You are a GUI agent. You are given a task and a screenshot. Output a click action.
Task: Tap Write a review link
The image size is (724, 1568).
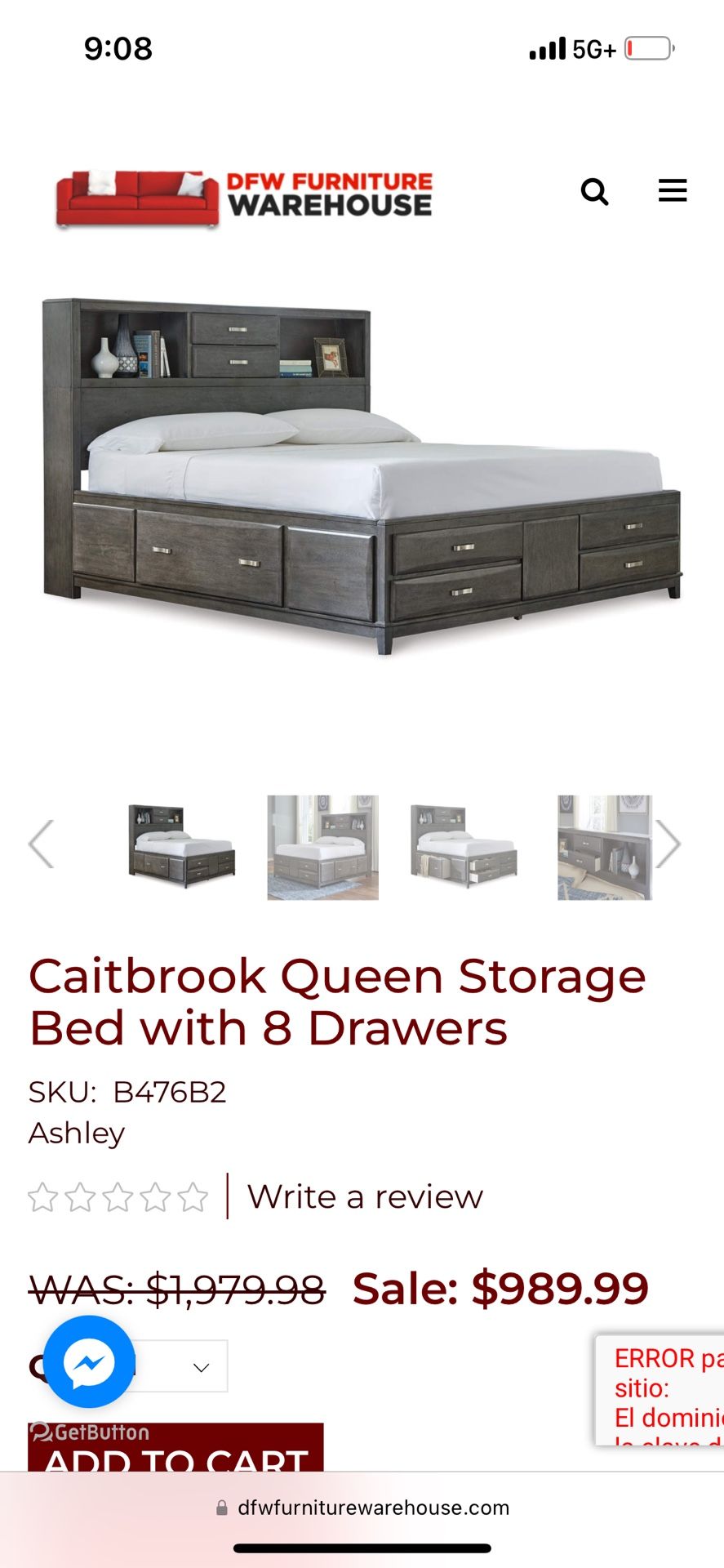(365, 1197)
